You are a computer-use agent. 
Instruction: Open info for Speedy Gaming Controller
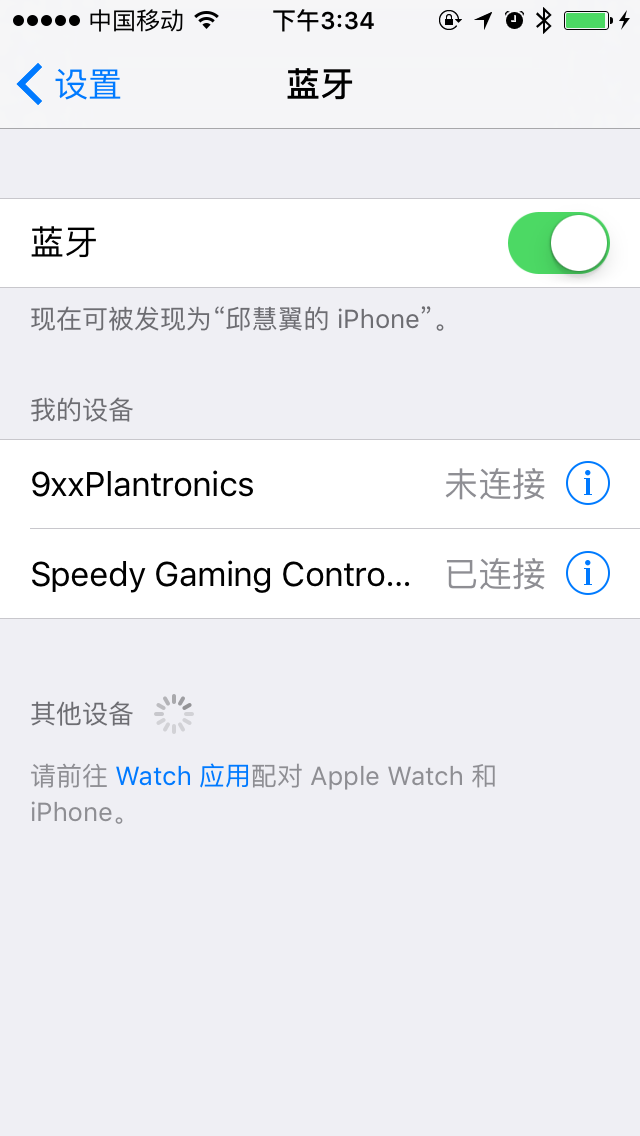pyautogui.click(x=587, y=574)
